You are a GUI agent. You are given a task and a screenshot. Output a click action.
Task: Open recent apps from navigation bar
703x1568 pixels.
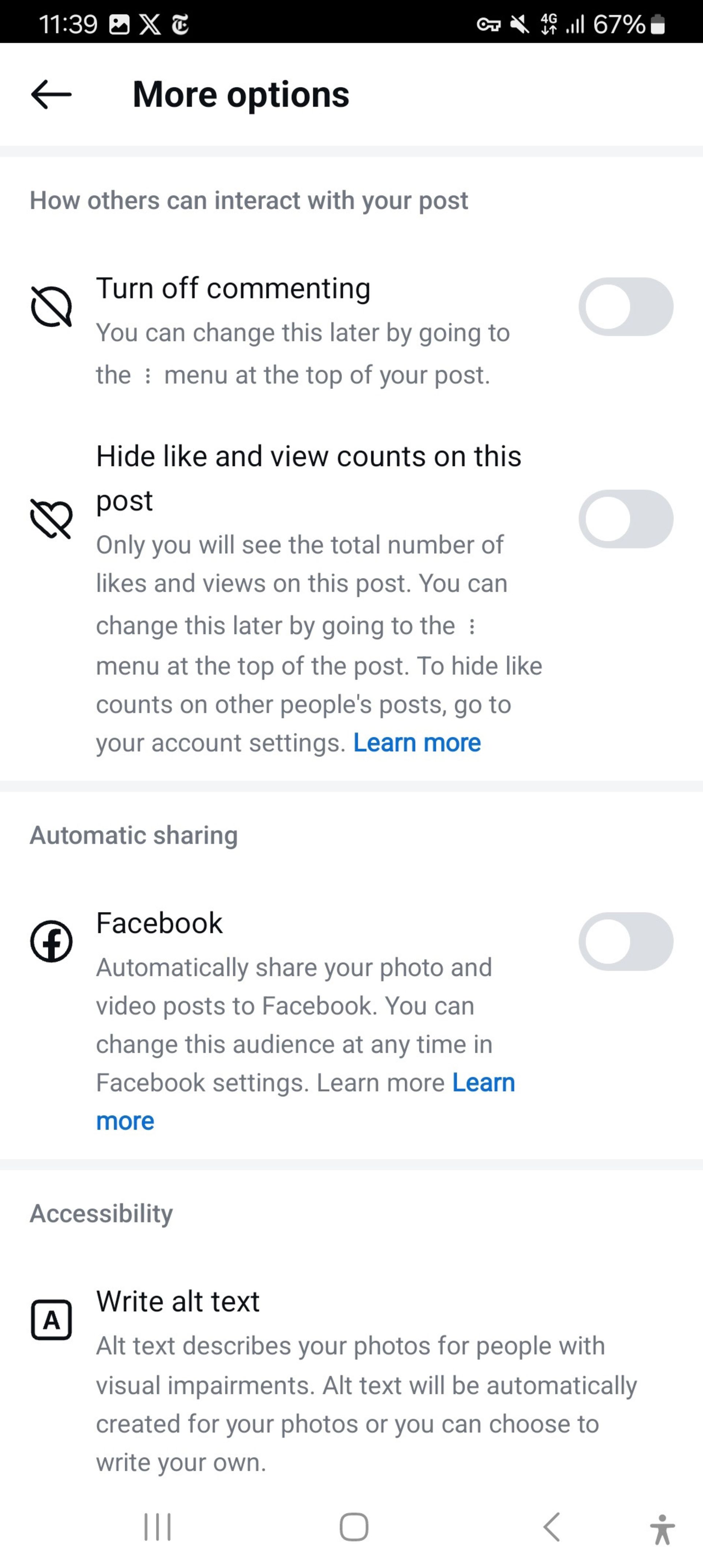tap(158, 1527)
